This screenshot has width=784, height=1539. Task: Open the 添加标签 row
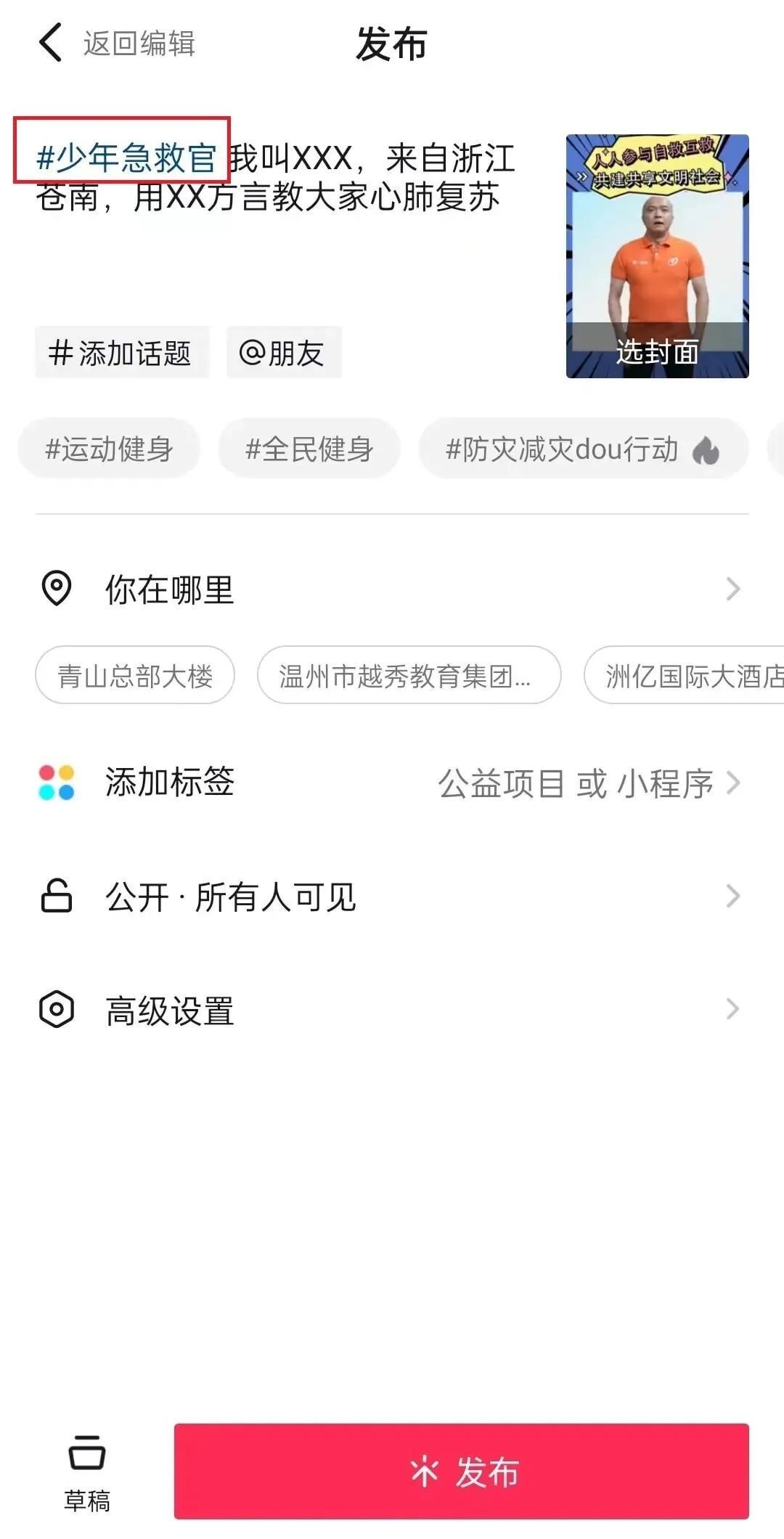coord(392,783)
